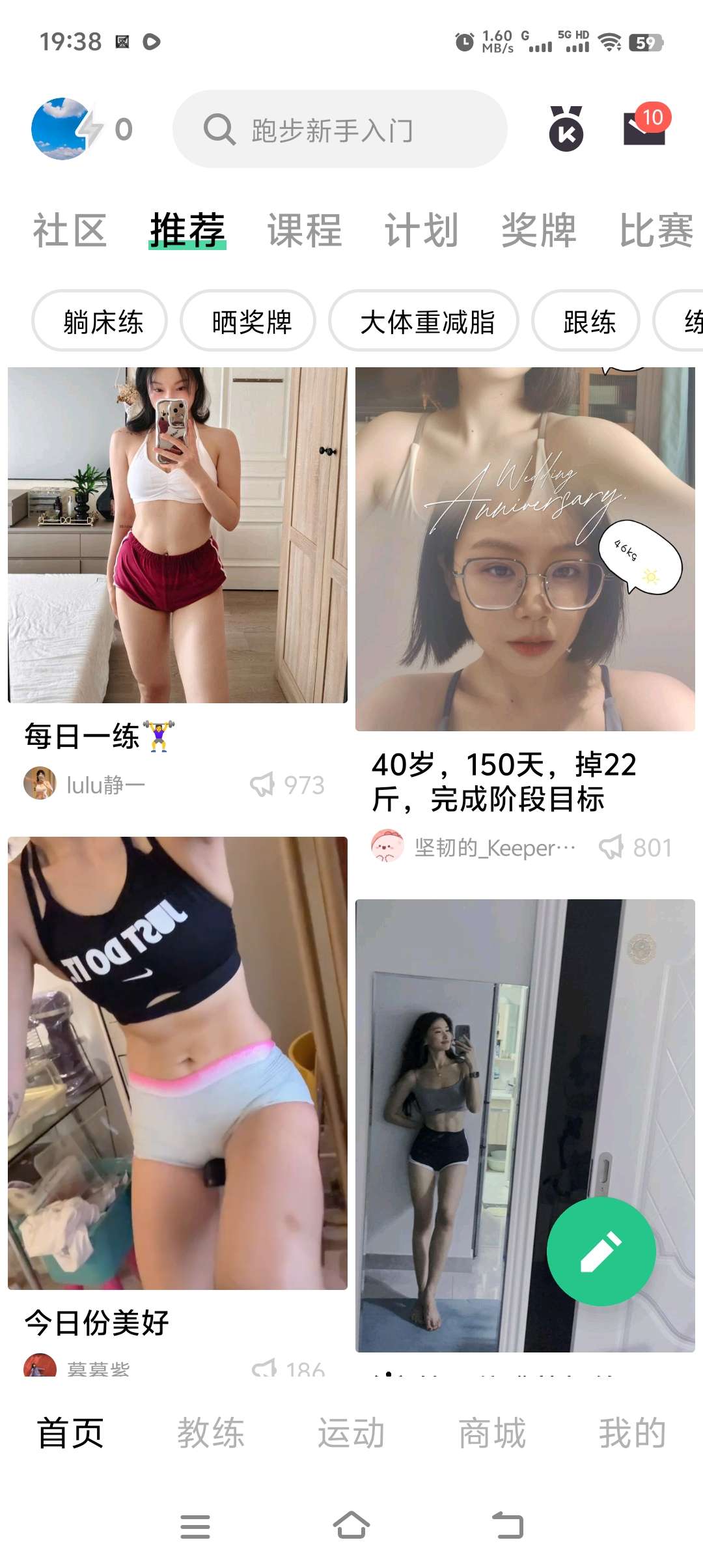Open the search box showing 跑步新手入门
Viewport: 703px width, 1568px height.
coord(340,130)
